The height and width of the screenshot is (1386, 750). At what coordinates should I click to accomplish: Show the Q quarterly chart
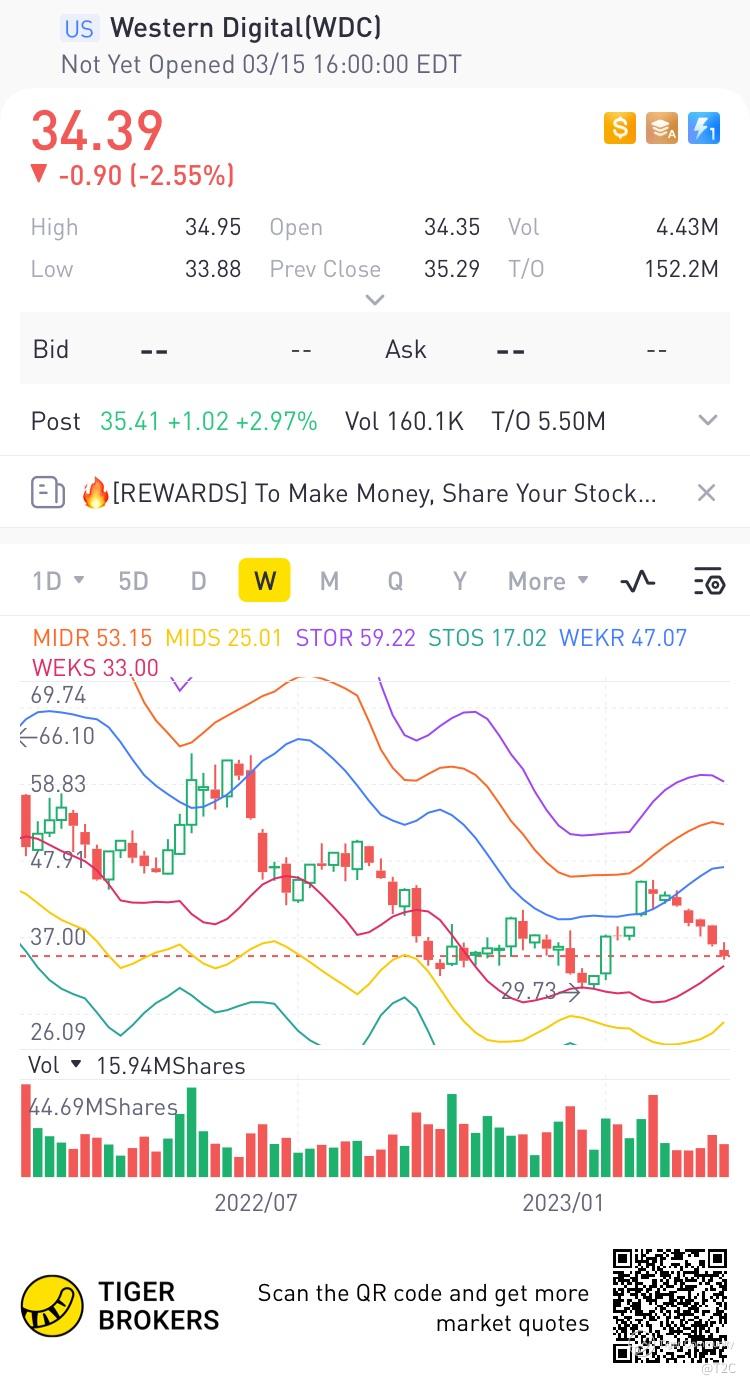[395, 581]
